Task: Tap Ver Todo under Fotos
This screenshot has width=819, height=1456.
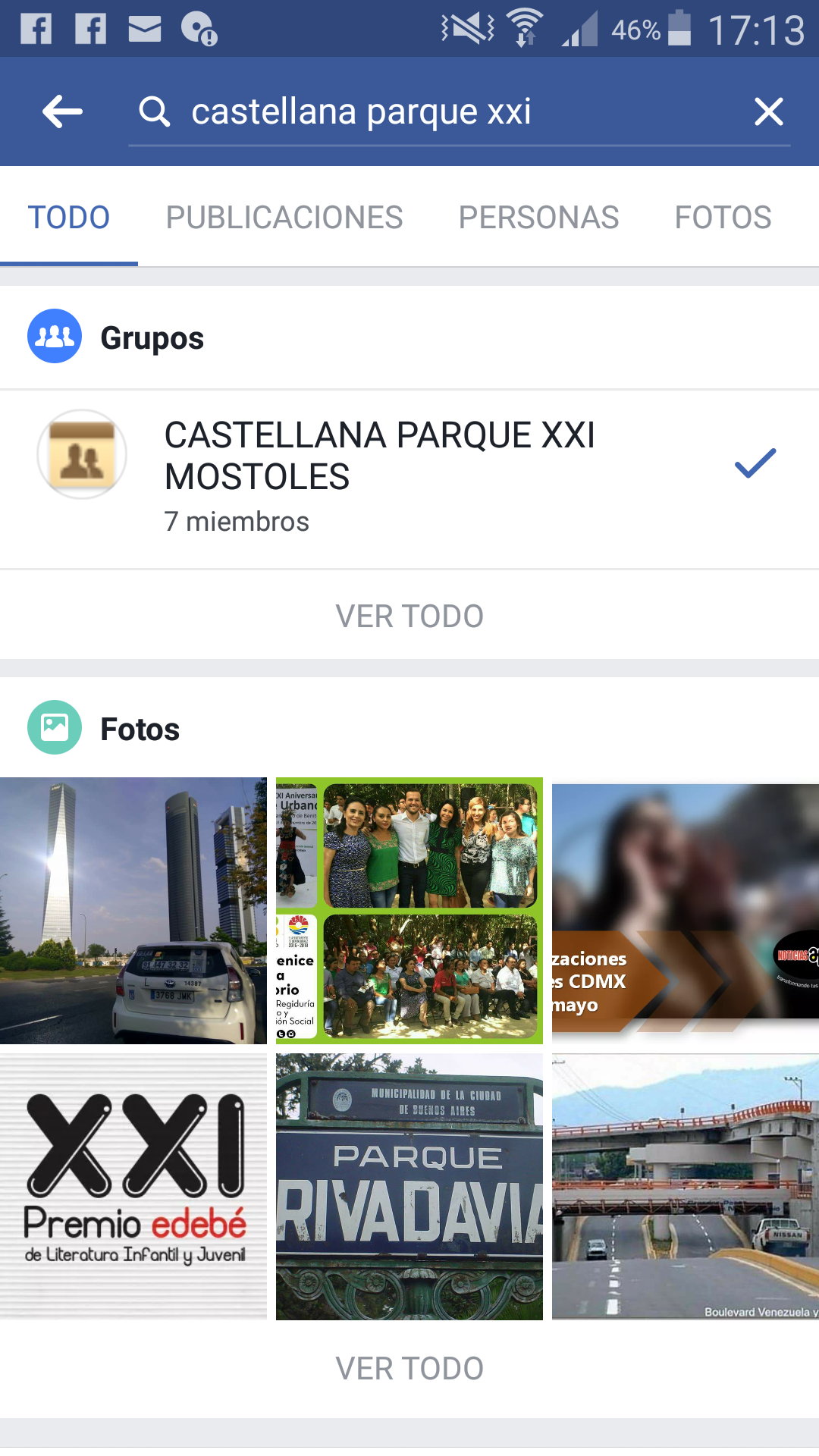Action: pyautogui.click(x=409, y=1369)
